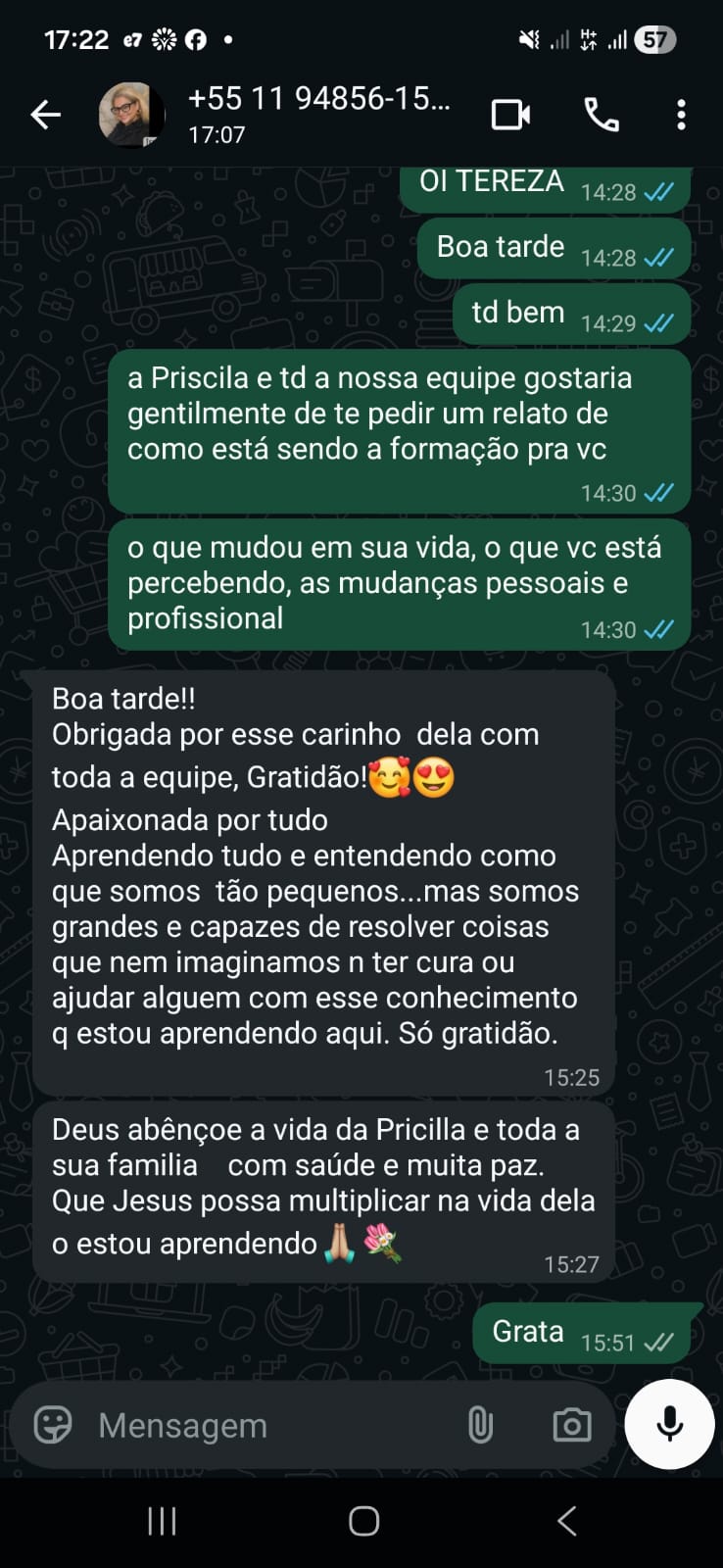Open the emoji and sticker picker
Image resolution: width=723 pixels, height=1568 pixels.
53,1425
